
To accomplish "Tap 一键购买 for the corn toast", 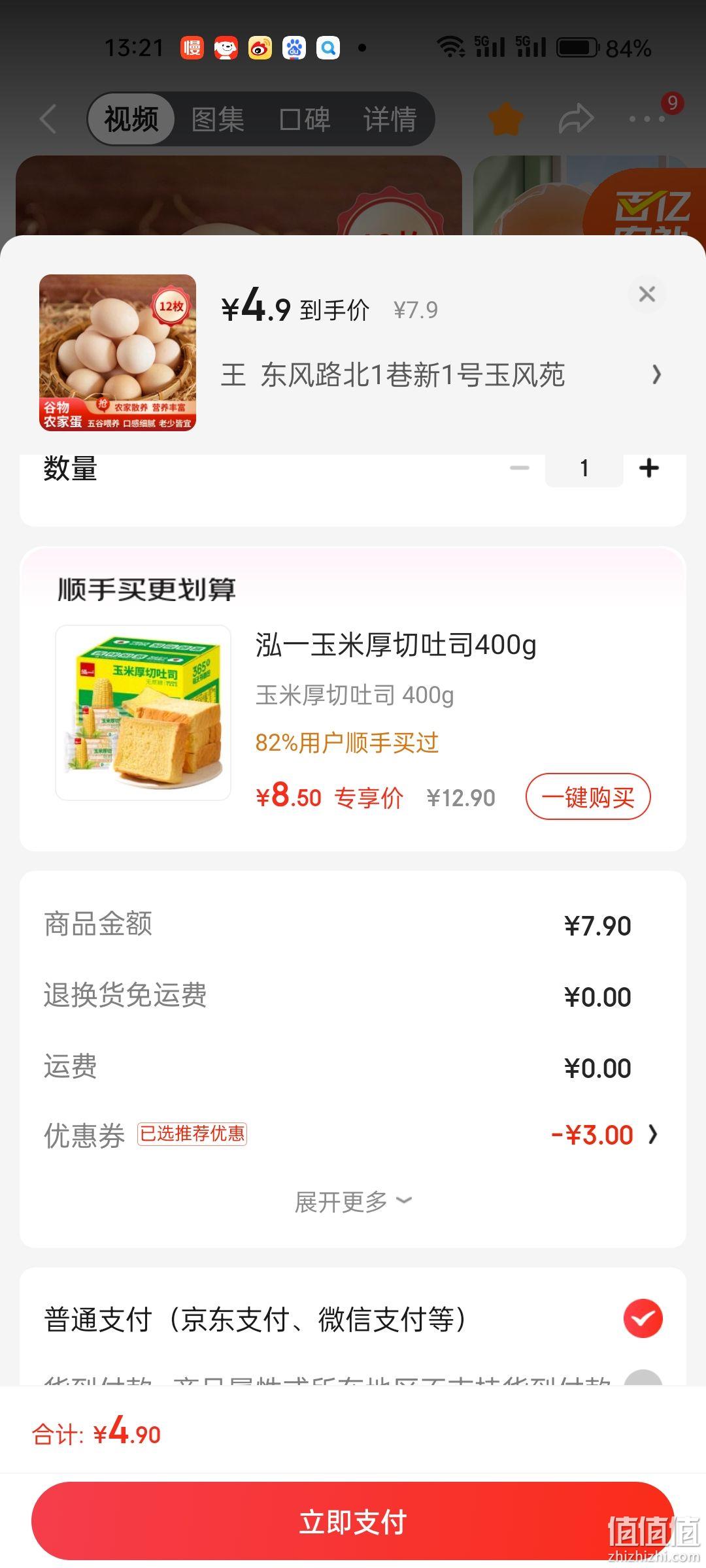I will click(x=588, y=796).
